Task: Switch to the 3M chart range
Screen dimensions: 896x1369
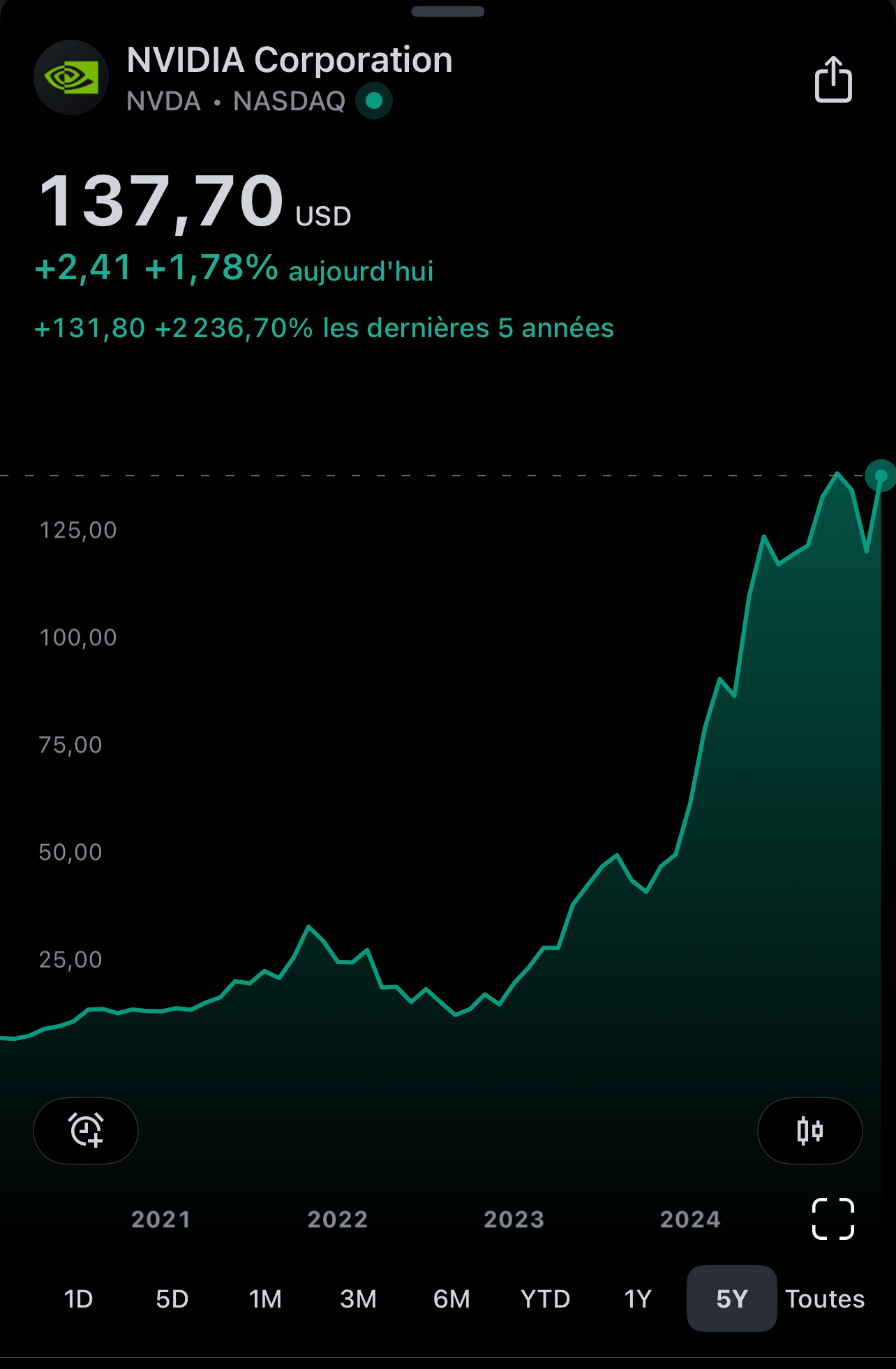Action: pyautogui.click(x=358, y=1298)
